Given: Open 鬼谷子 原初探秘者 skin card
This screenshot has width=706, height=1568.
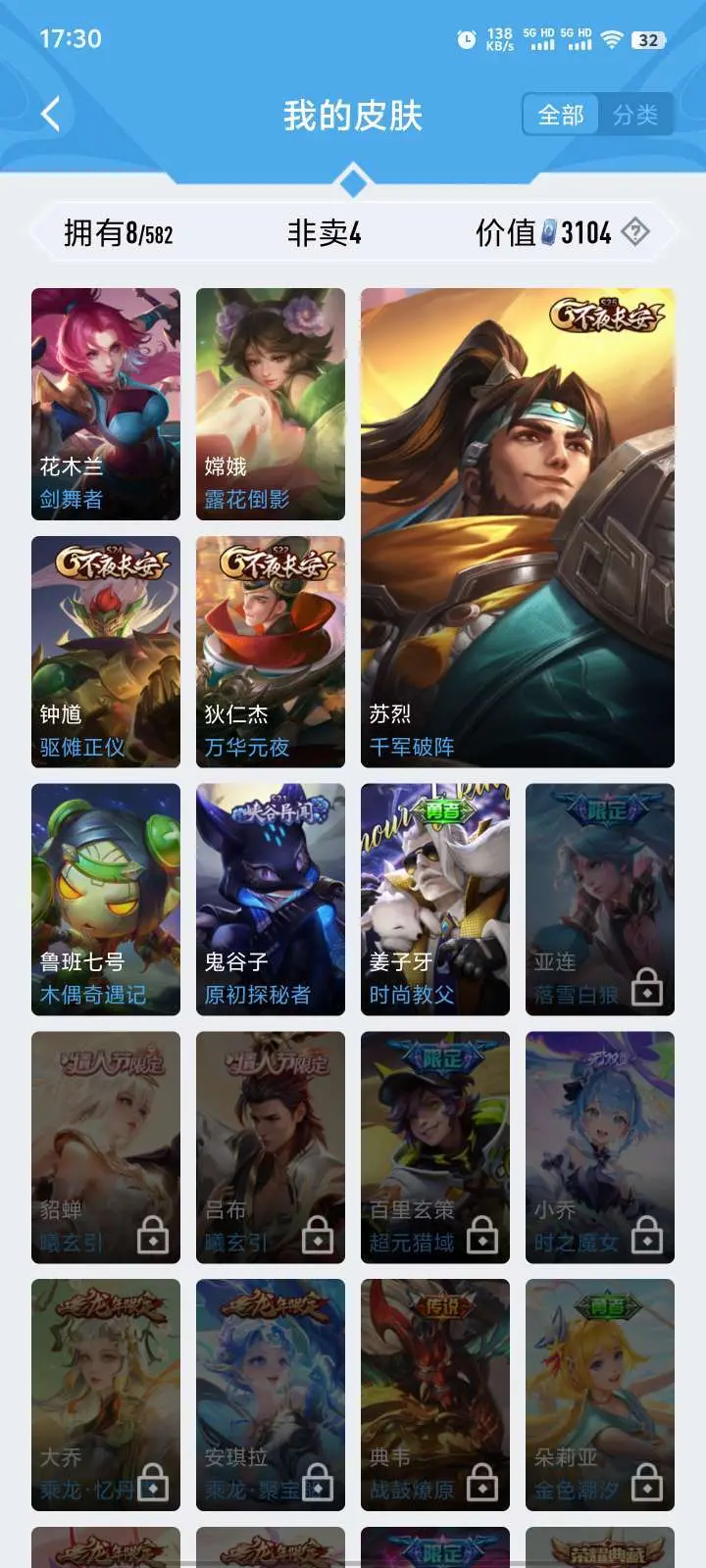Looking at the screenshot, I should (x=271, y=900).
